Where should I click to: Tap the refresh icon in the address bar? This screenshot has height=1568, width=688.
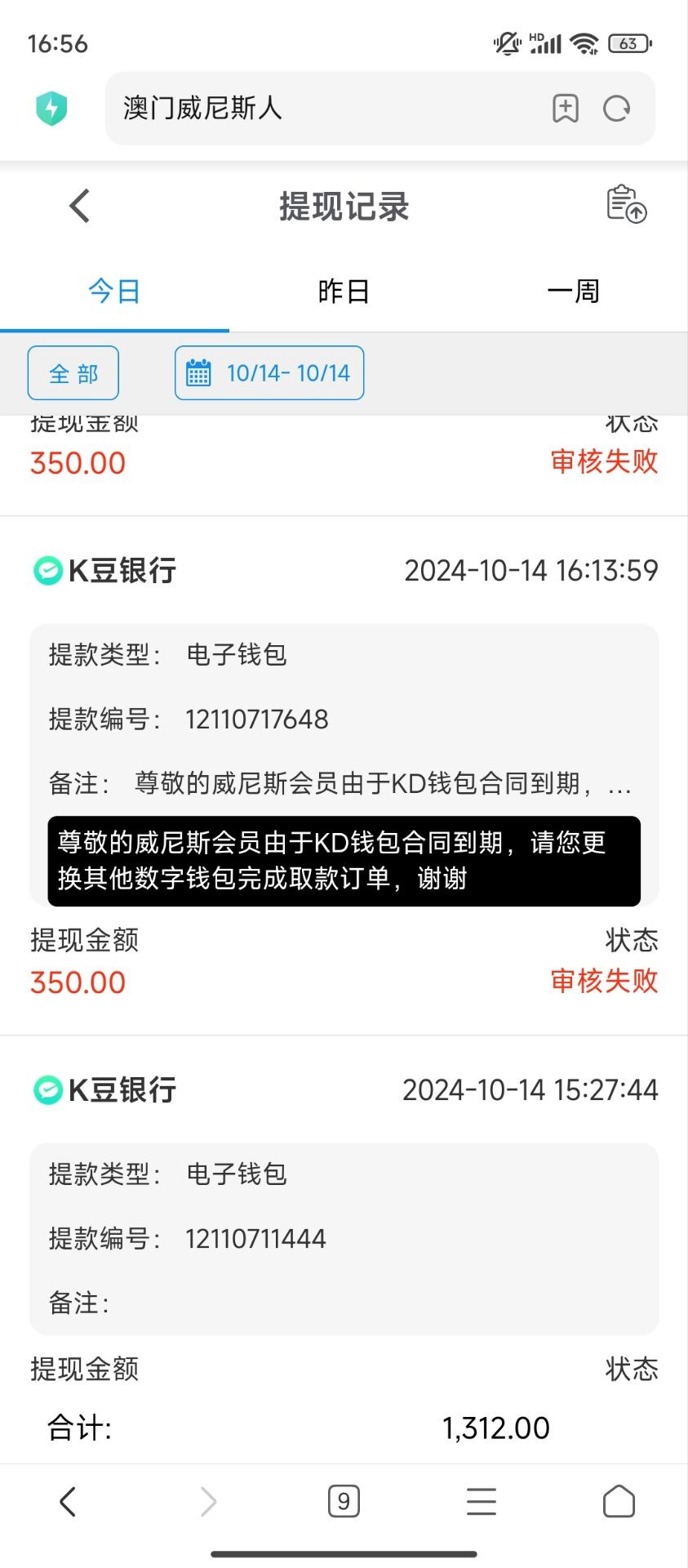tap(616, 108)
